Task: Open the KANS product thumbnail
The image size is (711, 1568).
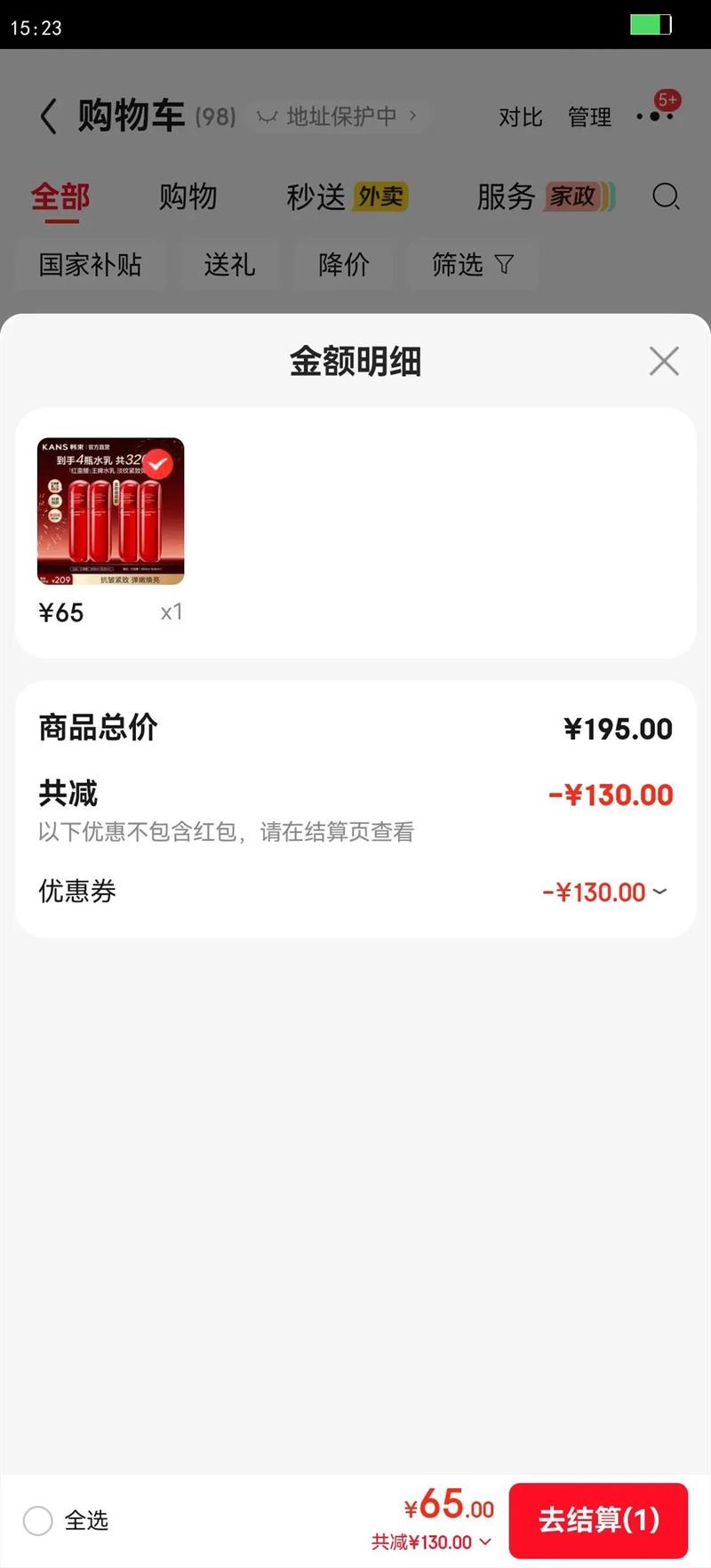Action: click(110, 511)
